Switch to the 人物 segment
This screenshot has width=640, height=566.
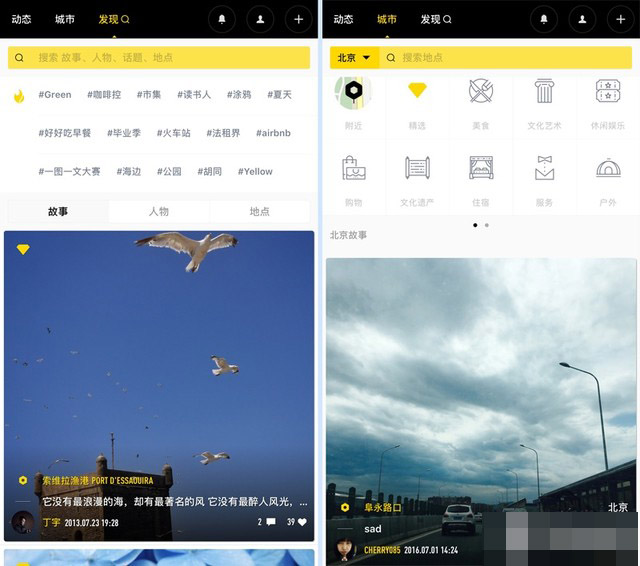click(x=159, y=212)
